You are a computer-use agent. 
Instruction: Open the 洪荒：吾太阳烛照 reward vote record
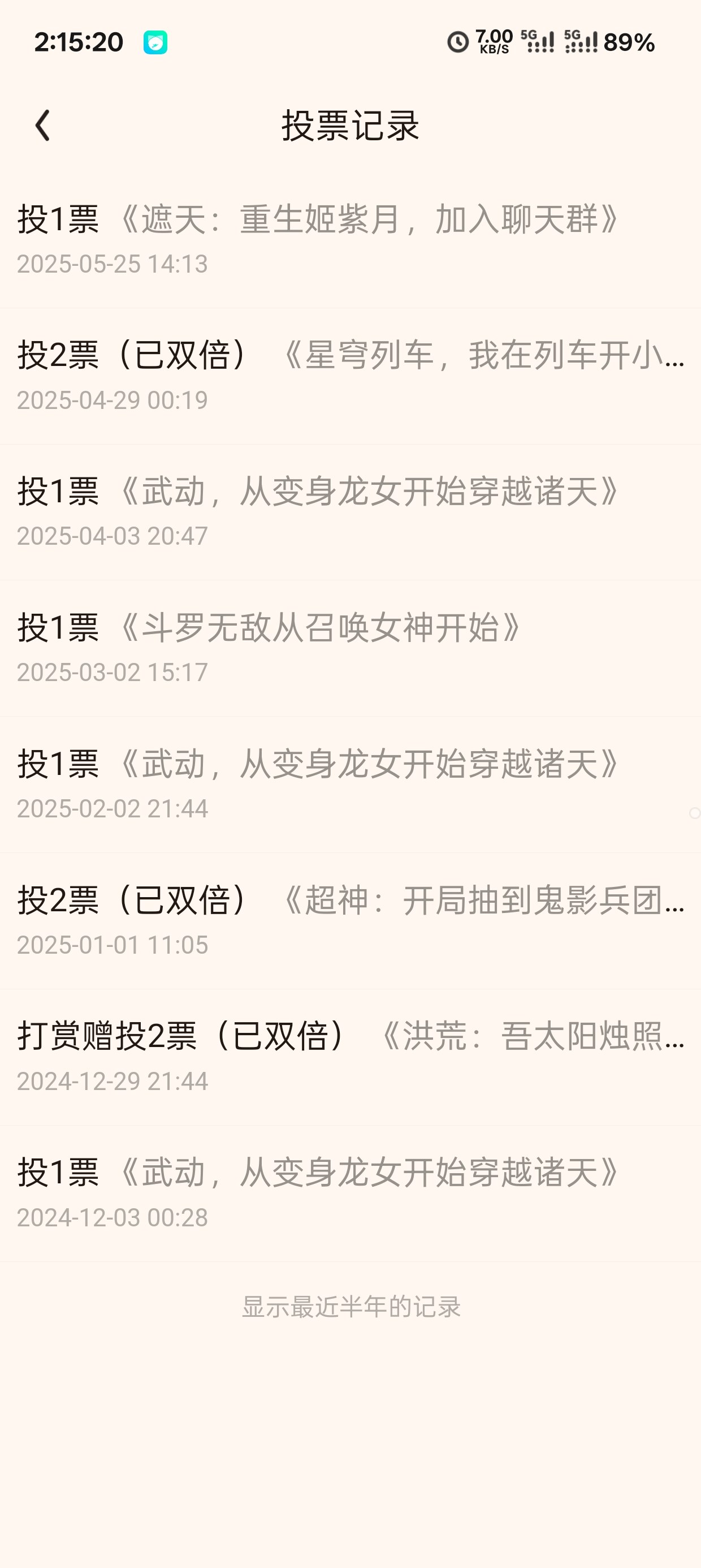click(x=350, y=1057)
